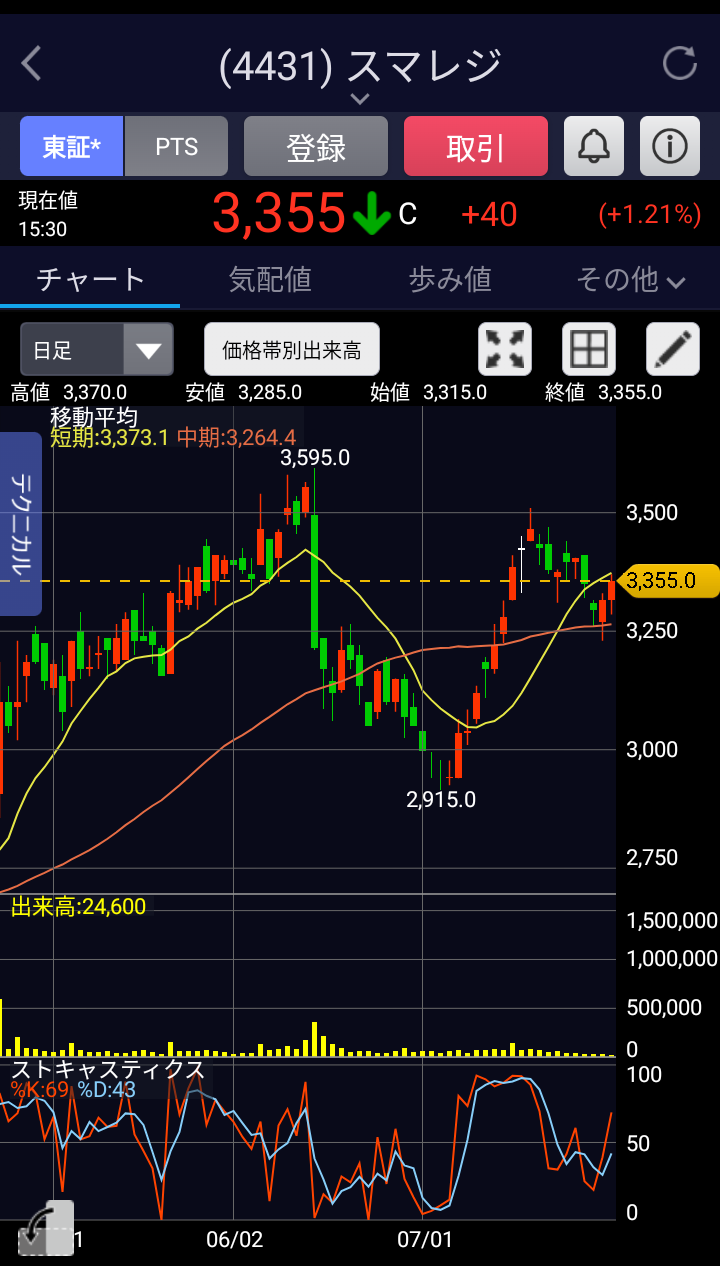Image resolution: width=720 pixels, height=1266 pixels.
Task: Open the chart drawing pencil tool
Action: [x=673, y=349]
